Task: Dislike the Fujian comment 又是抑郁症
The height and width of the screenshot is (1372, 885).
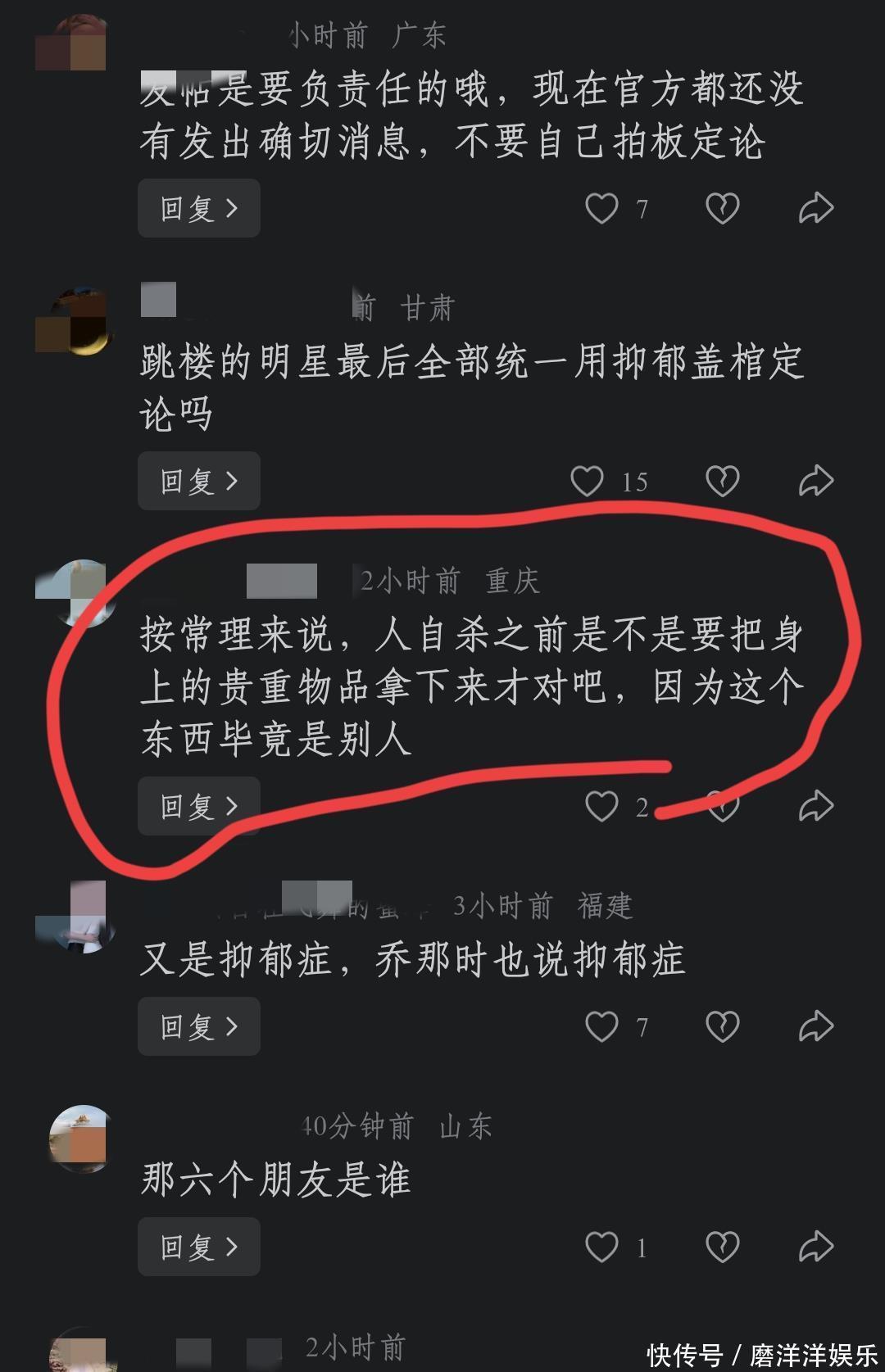Action: tap(722, 1026)
